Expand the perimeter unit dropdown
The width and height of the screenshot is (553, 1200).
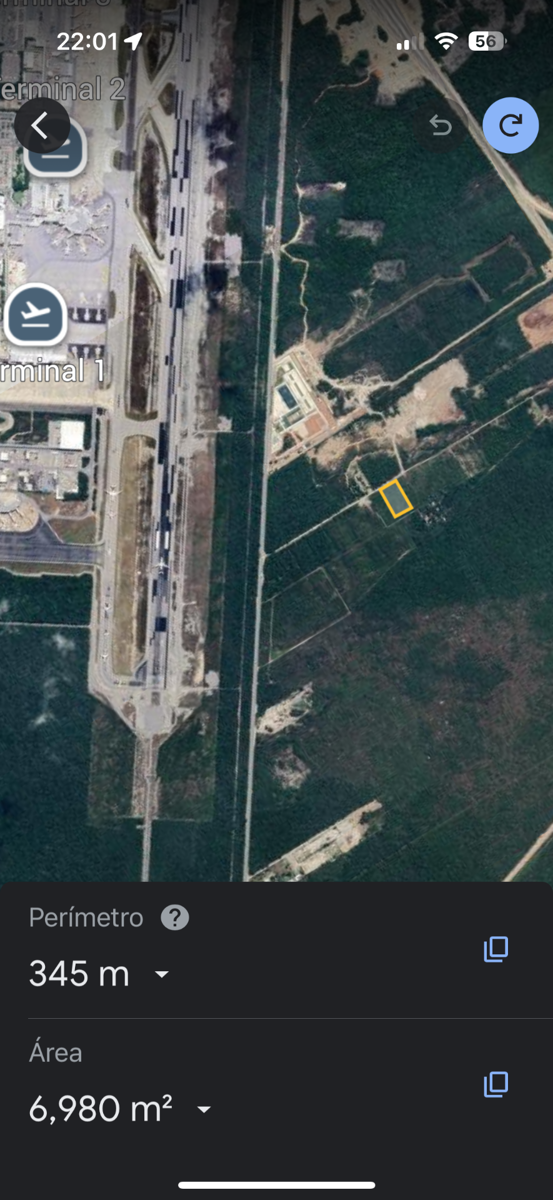162,974
